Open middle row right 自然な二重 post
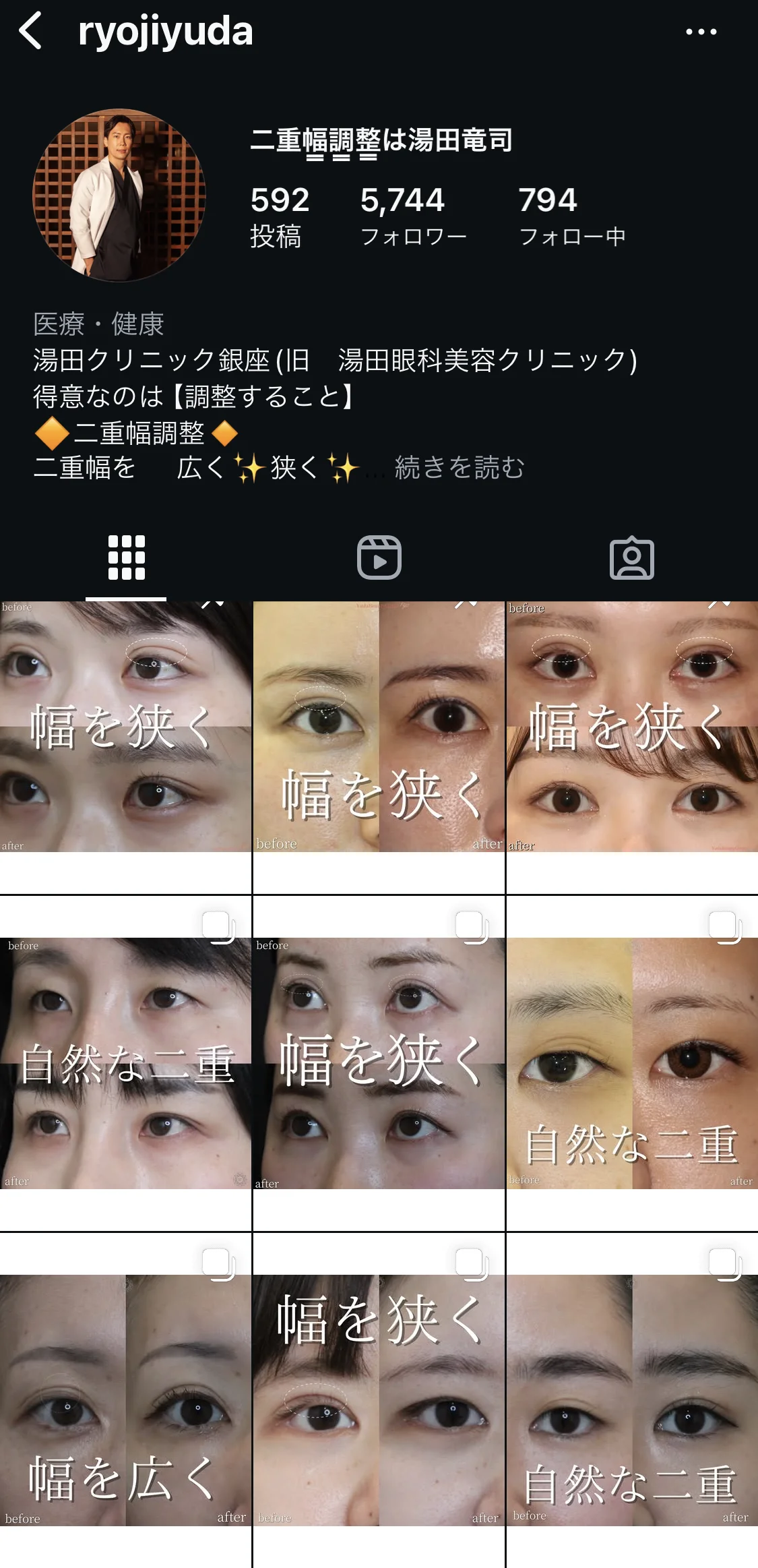The image size is (758, 1568). click(632, 1064)
